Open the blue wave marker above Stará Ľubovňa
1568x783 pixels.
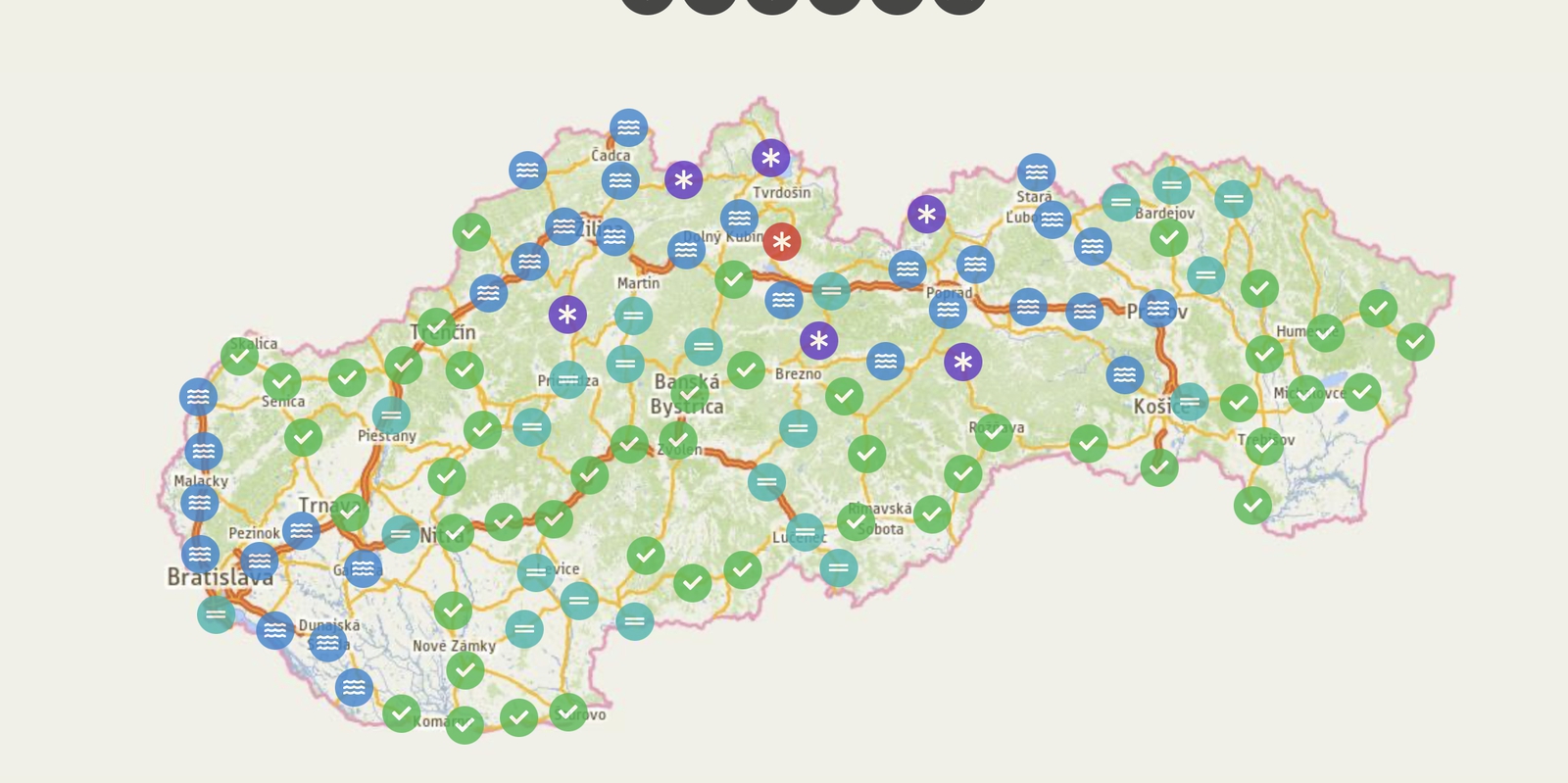tap(1036, 172)
